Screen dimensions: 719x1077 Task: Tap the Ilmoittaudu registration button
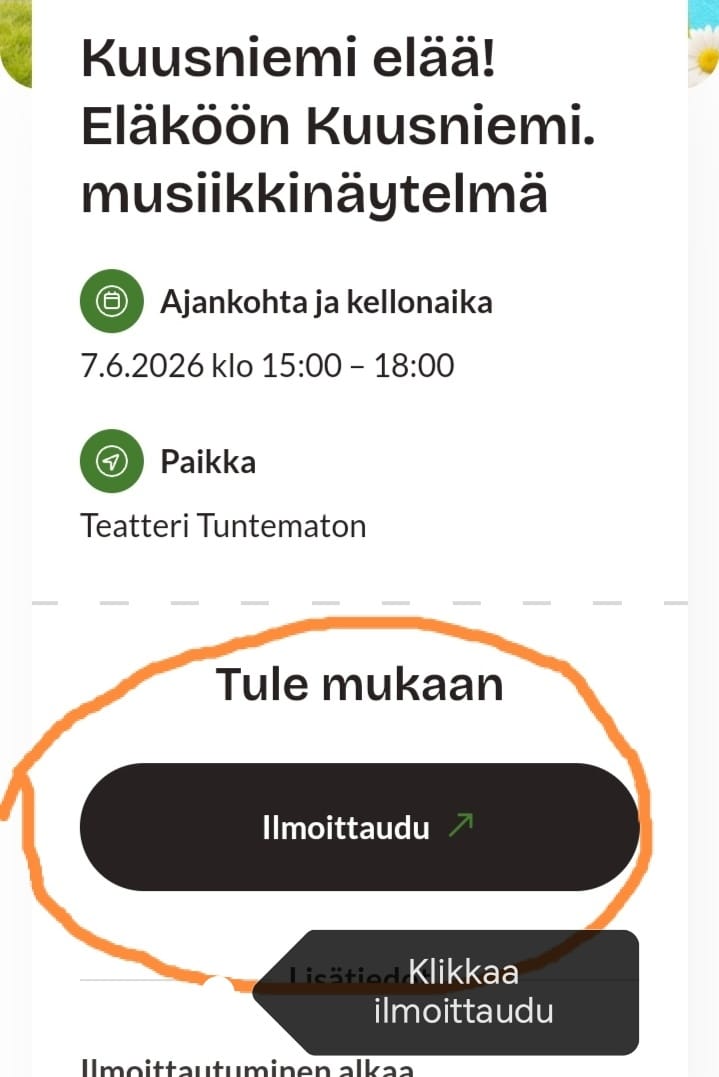click(x=359, y=827)
